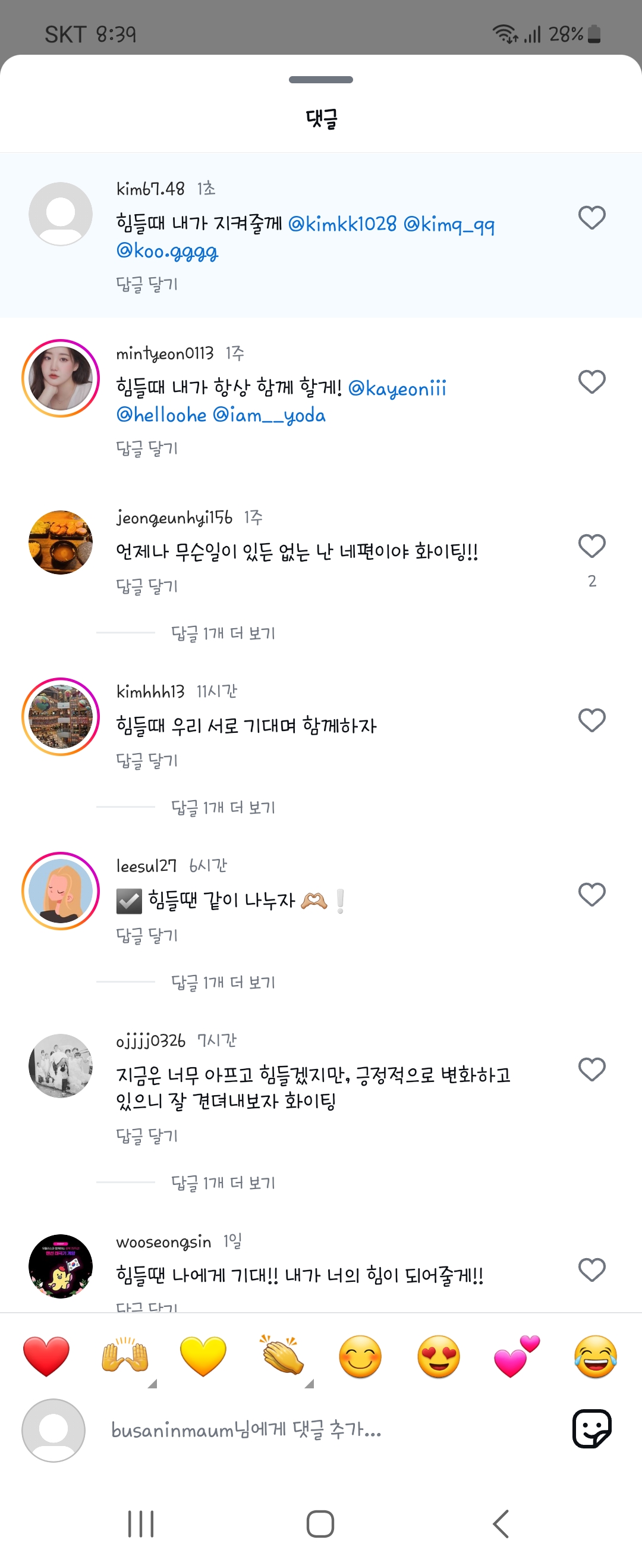This screenshot has height=1568, width=642.
Task: Like jeongeunhyi156's comment
Action: point(591,547)
